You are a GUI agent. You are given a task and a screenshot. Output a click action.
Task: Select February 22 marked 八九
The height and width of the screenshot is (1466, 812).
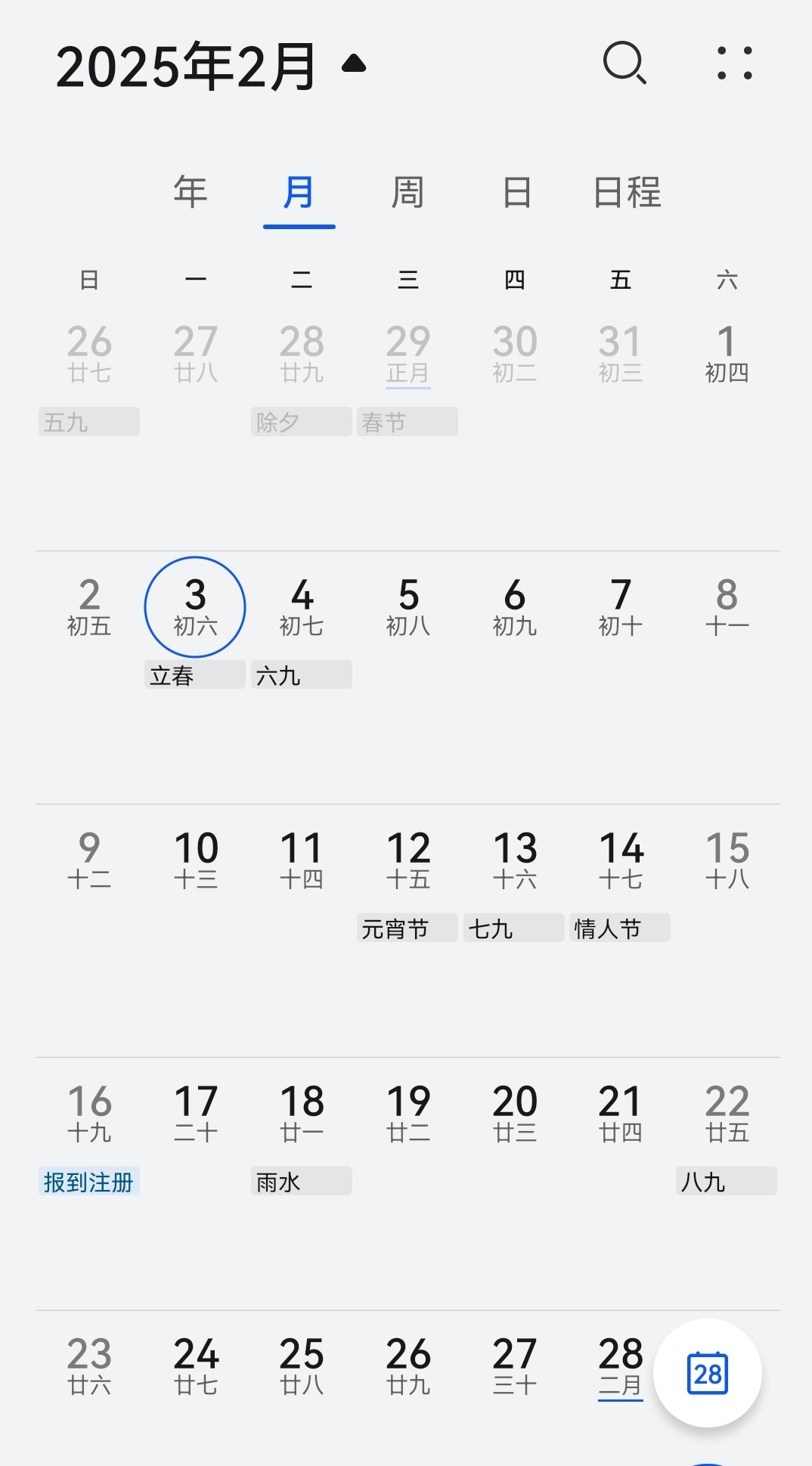(x=727, y=1113)
